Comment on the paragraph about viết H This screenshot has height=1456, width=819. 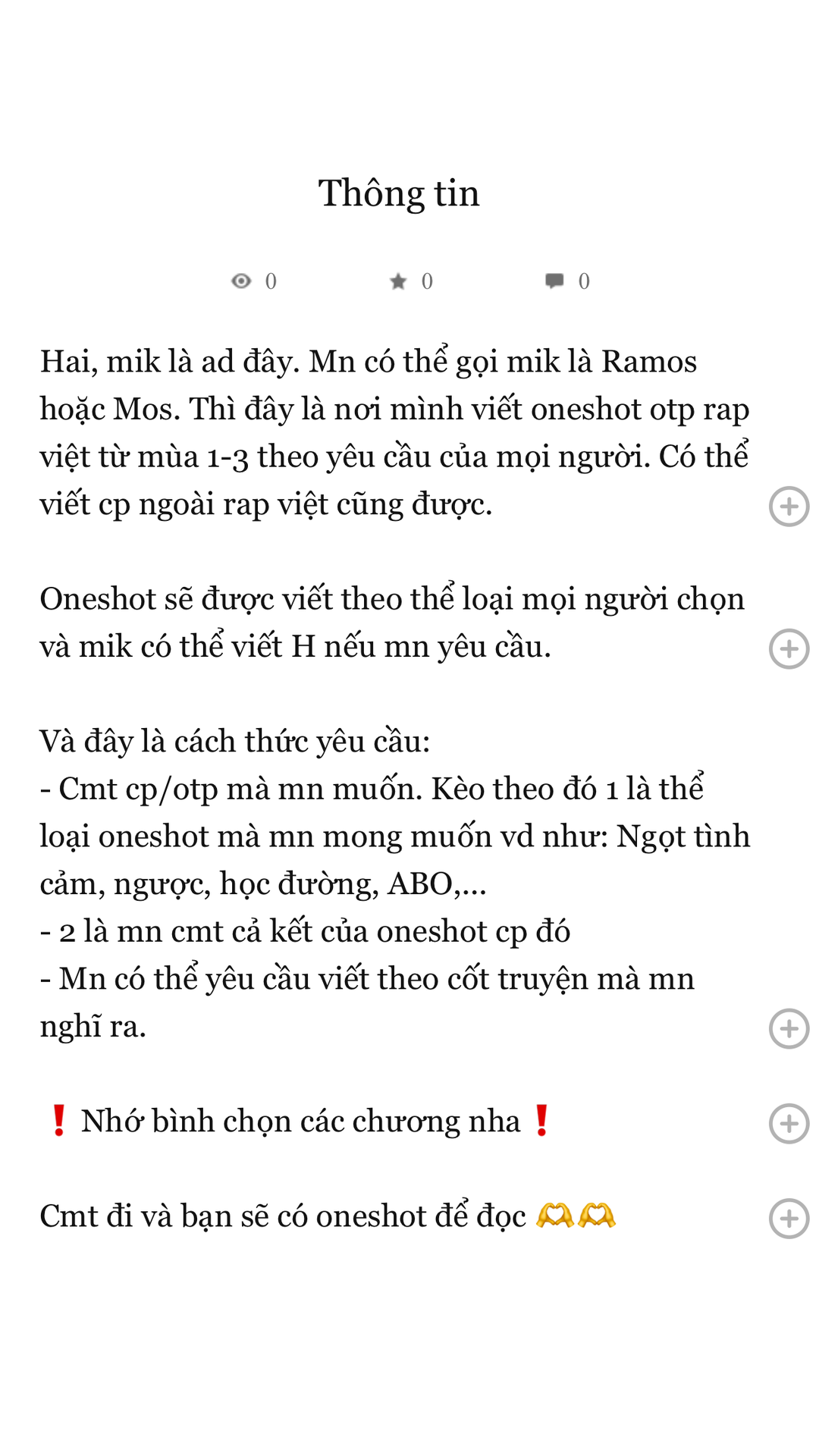(789, 649)
